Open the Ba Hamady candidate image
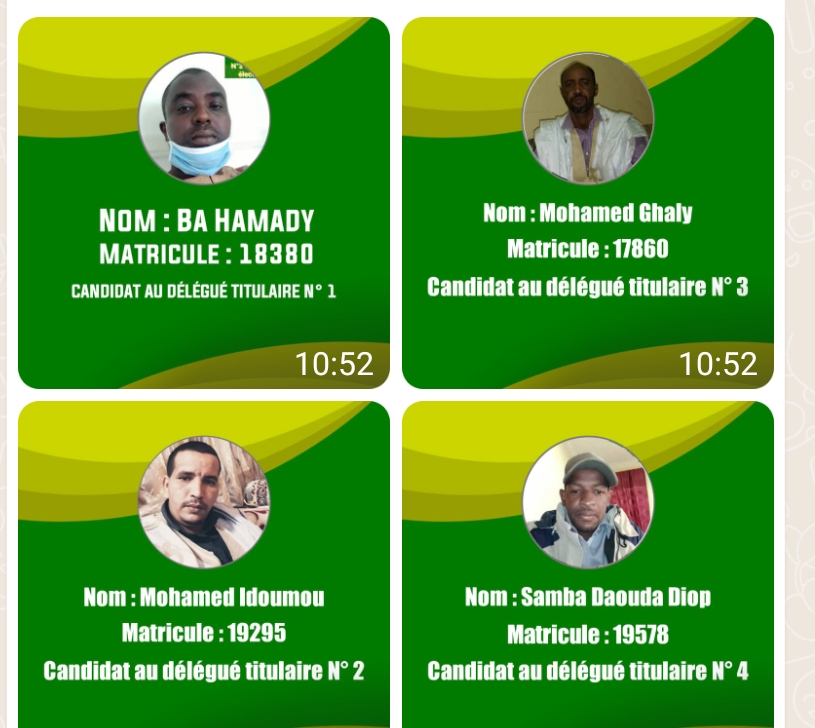 (x=204, y=203)
